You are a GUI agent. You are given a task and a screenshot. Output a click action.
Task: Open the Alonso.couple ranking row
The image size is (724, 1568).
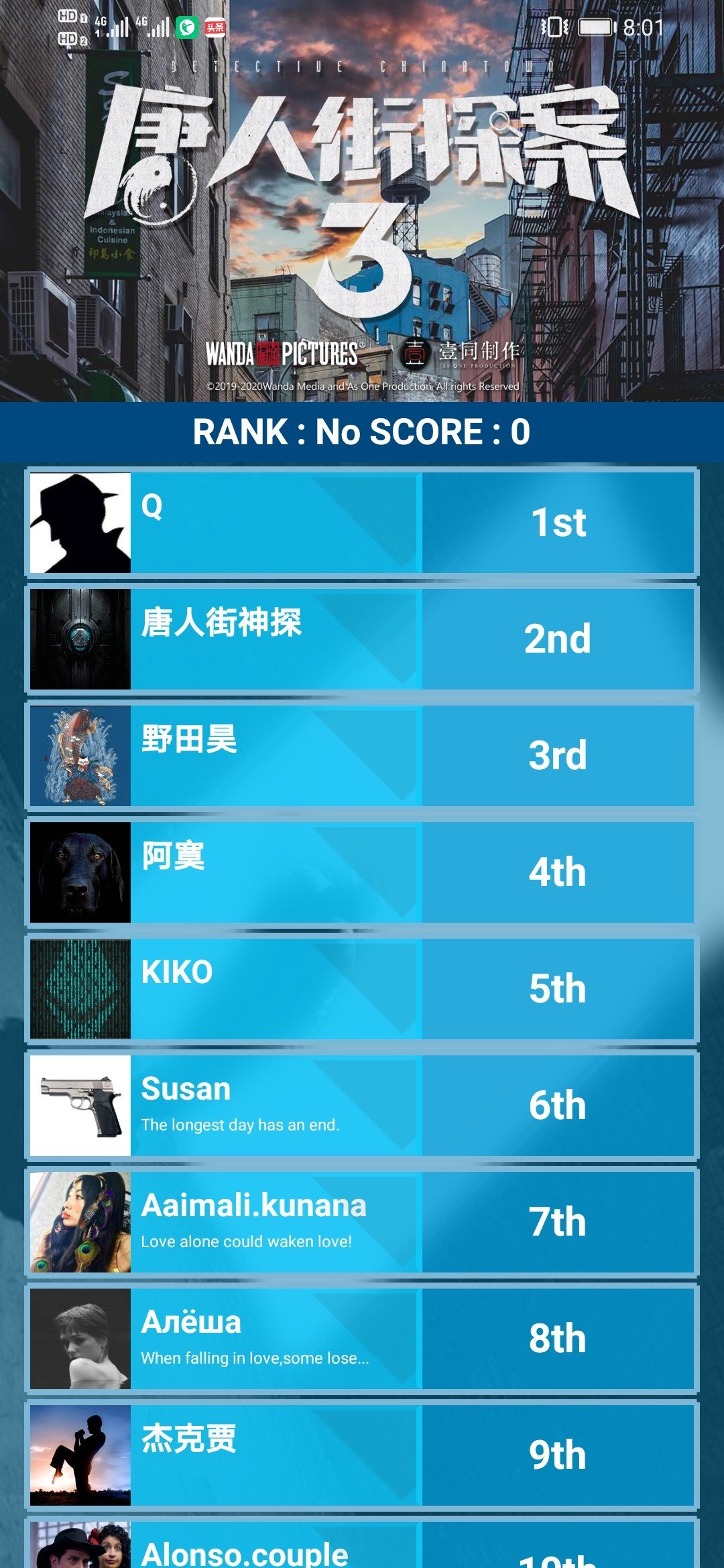coord(362,1549)
